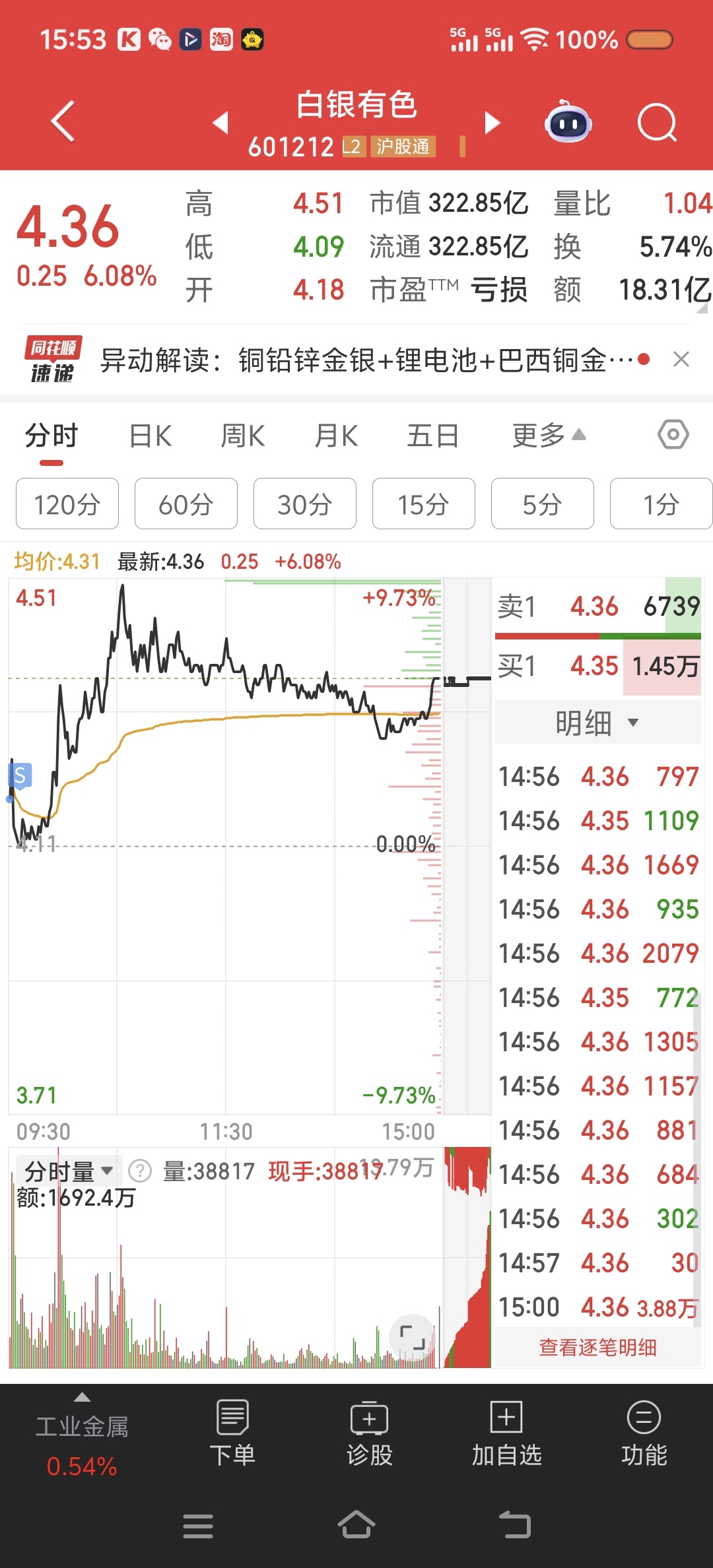Switch to the 日K chart tab
The width and height of the screenshot is (713, 1568).
tap(151, 436)
